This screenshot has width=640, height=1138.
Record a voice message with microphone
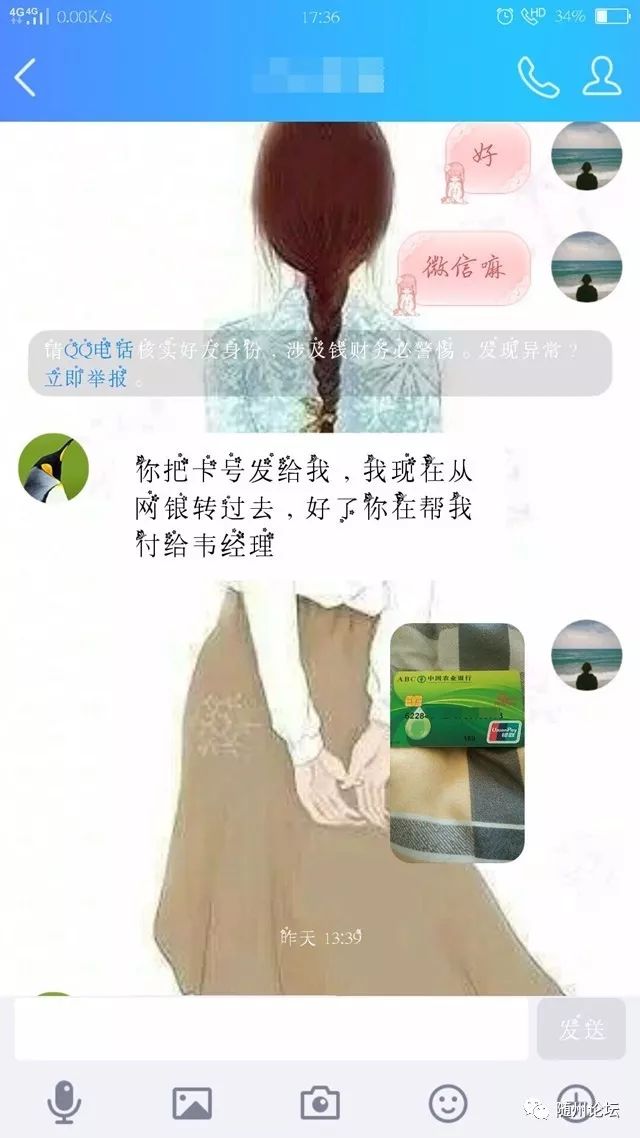(65, 1103)
